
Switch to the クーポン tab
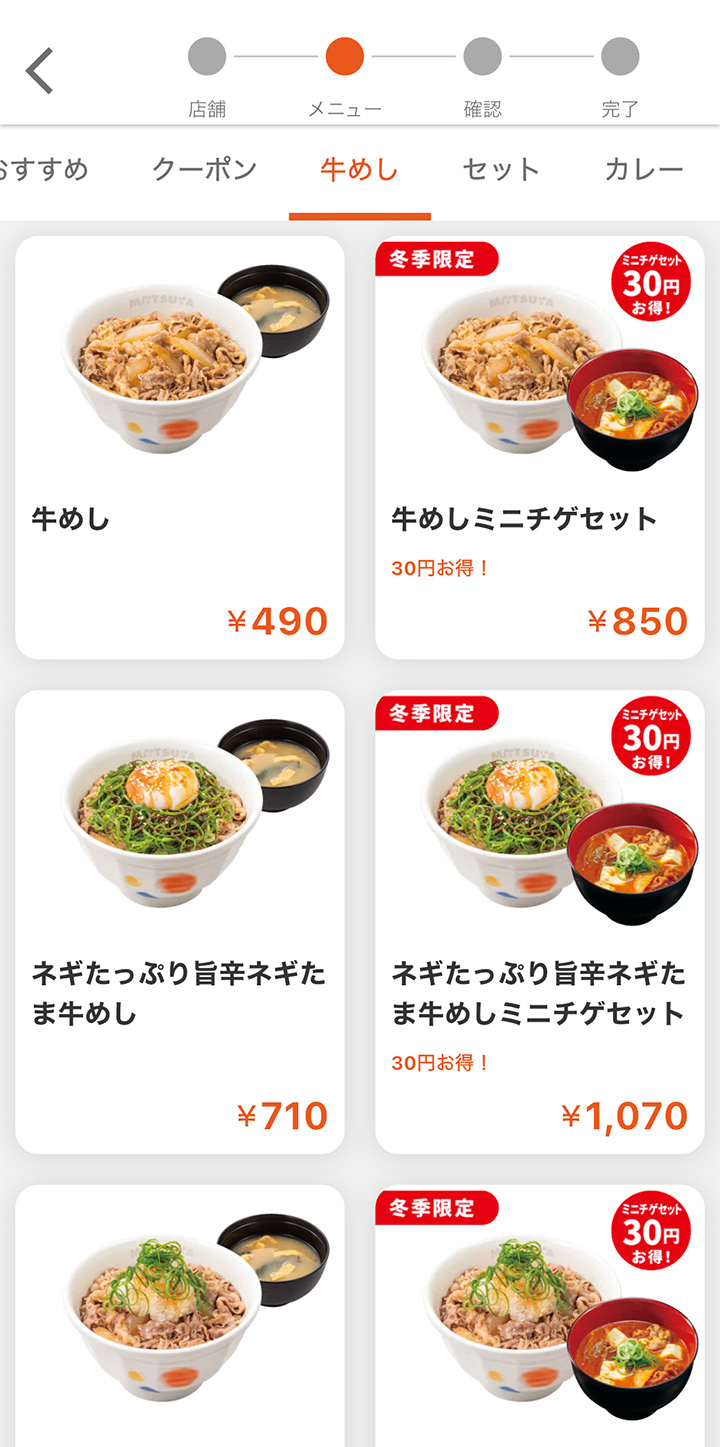click(205, 170)
